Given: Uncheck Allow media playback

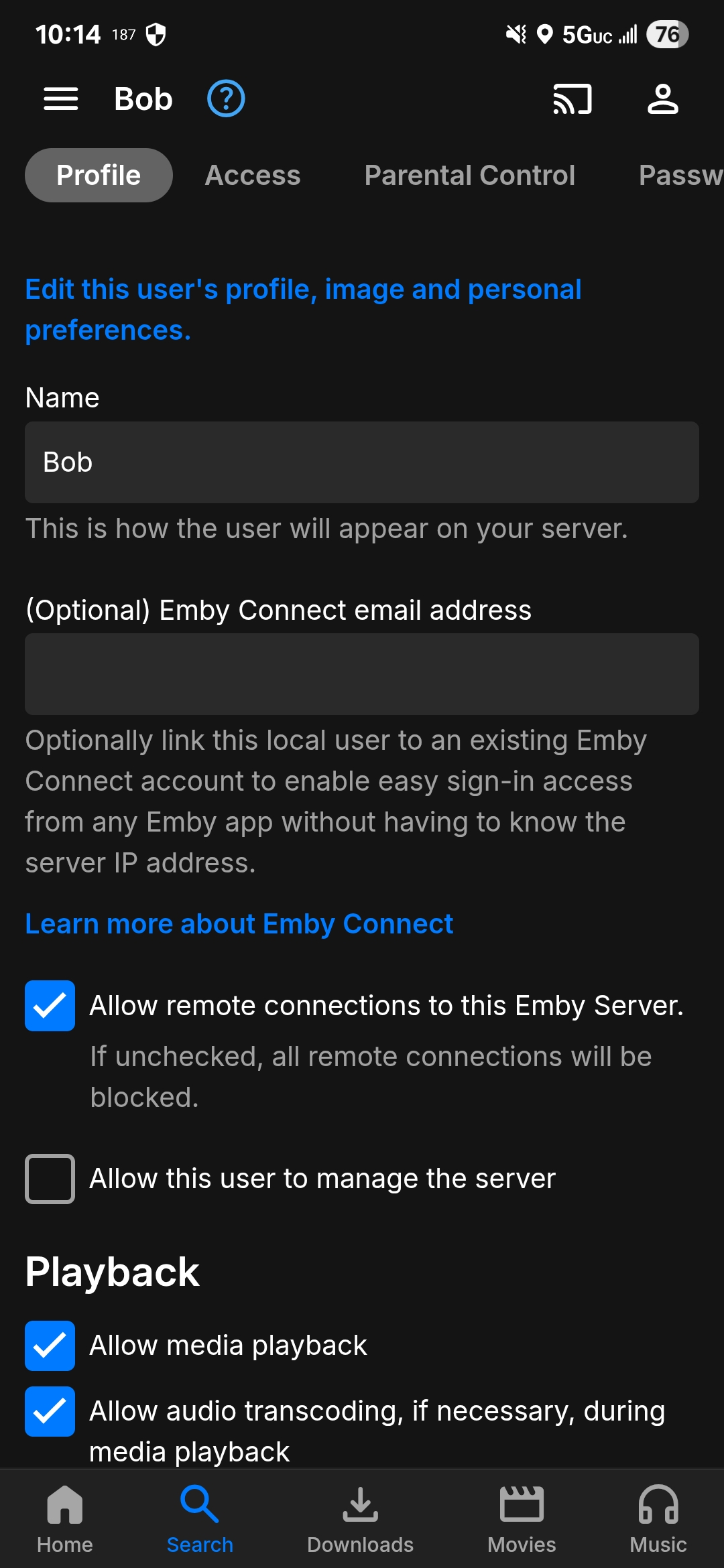Looking at the screenshot, I should point(50,1346).
